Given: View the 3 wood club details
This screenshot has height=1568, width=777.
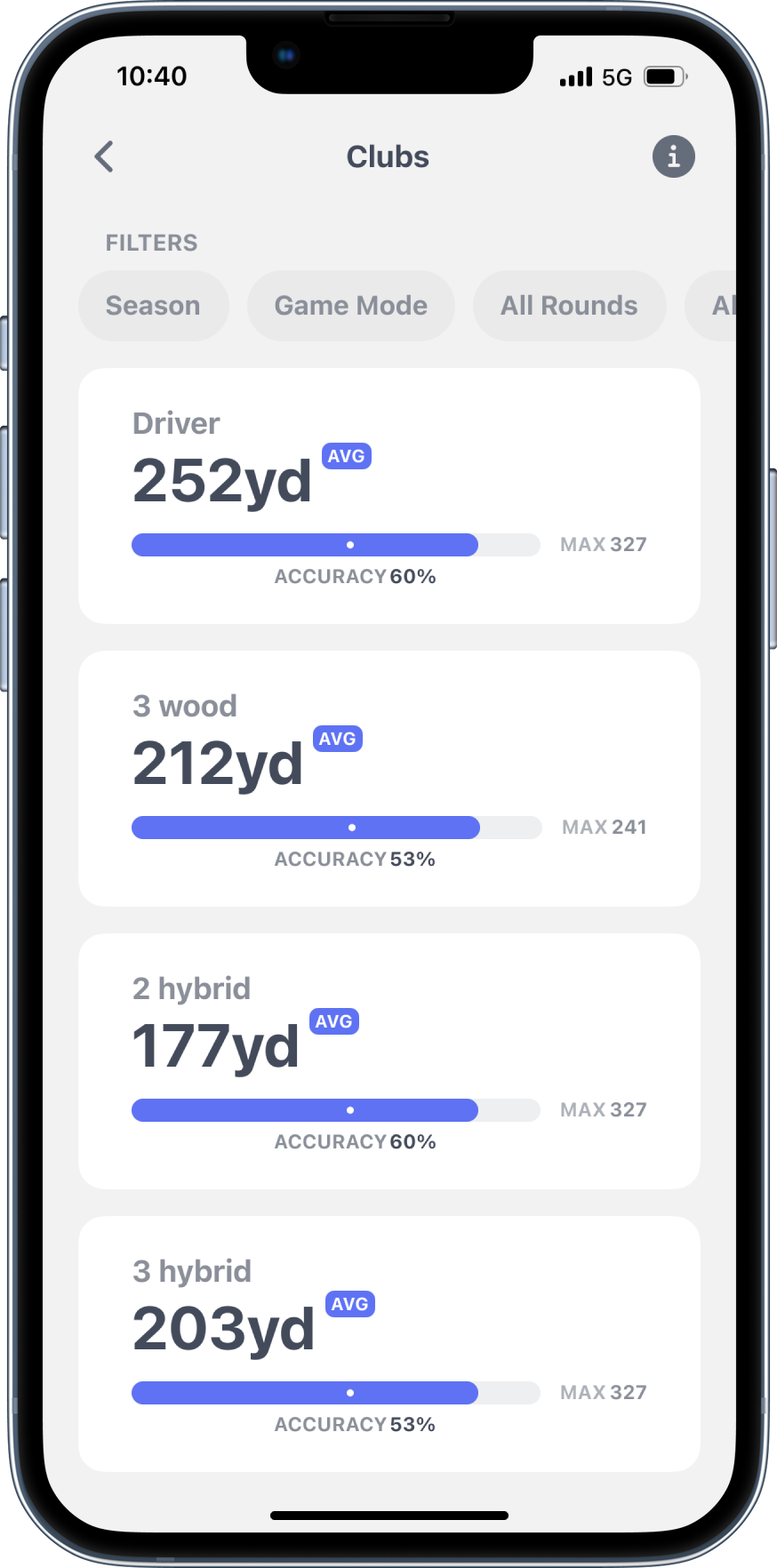Looking at the screenshot, I should click(x=388, y=778).
